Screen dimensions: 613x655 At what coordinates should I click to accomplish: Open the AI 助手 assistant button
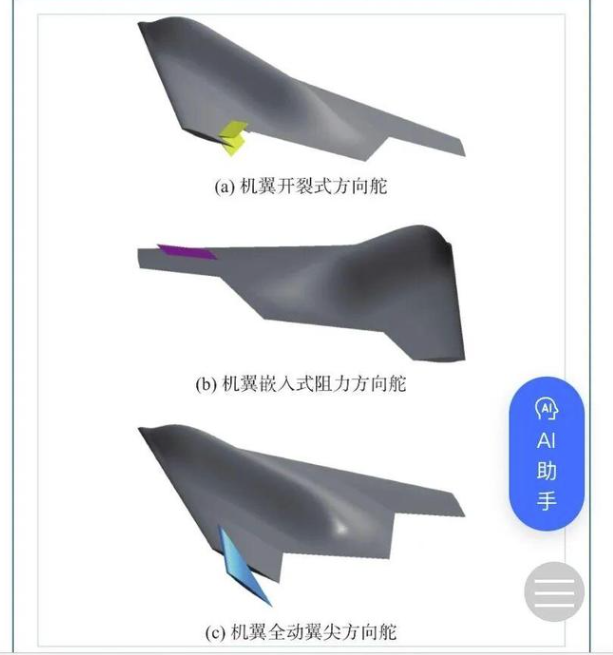pyautogui.click(x=546, y=453)
